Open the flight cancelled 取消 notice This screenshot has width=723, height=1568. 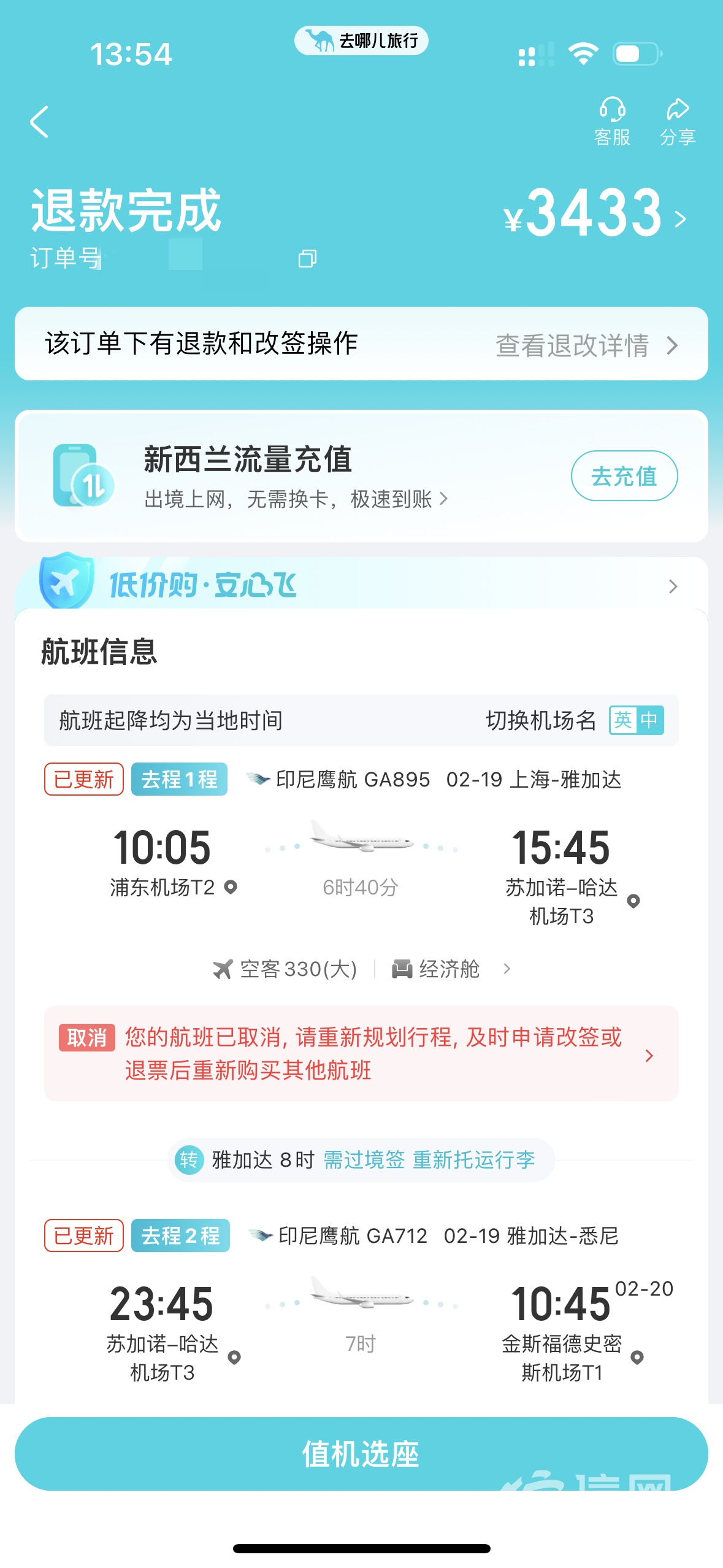(x=361, y=1053)
